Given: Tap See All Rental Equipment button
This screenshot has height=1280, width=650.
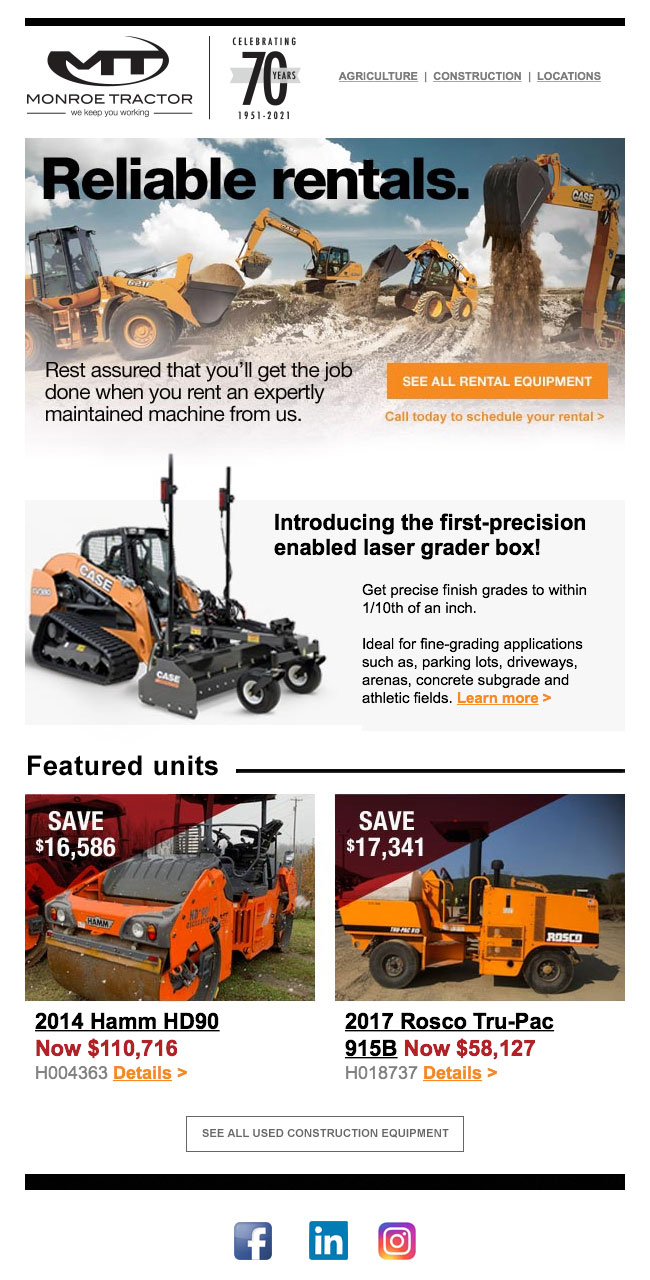Looking at the screenshot, I should click(x=497, y=381).
